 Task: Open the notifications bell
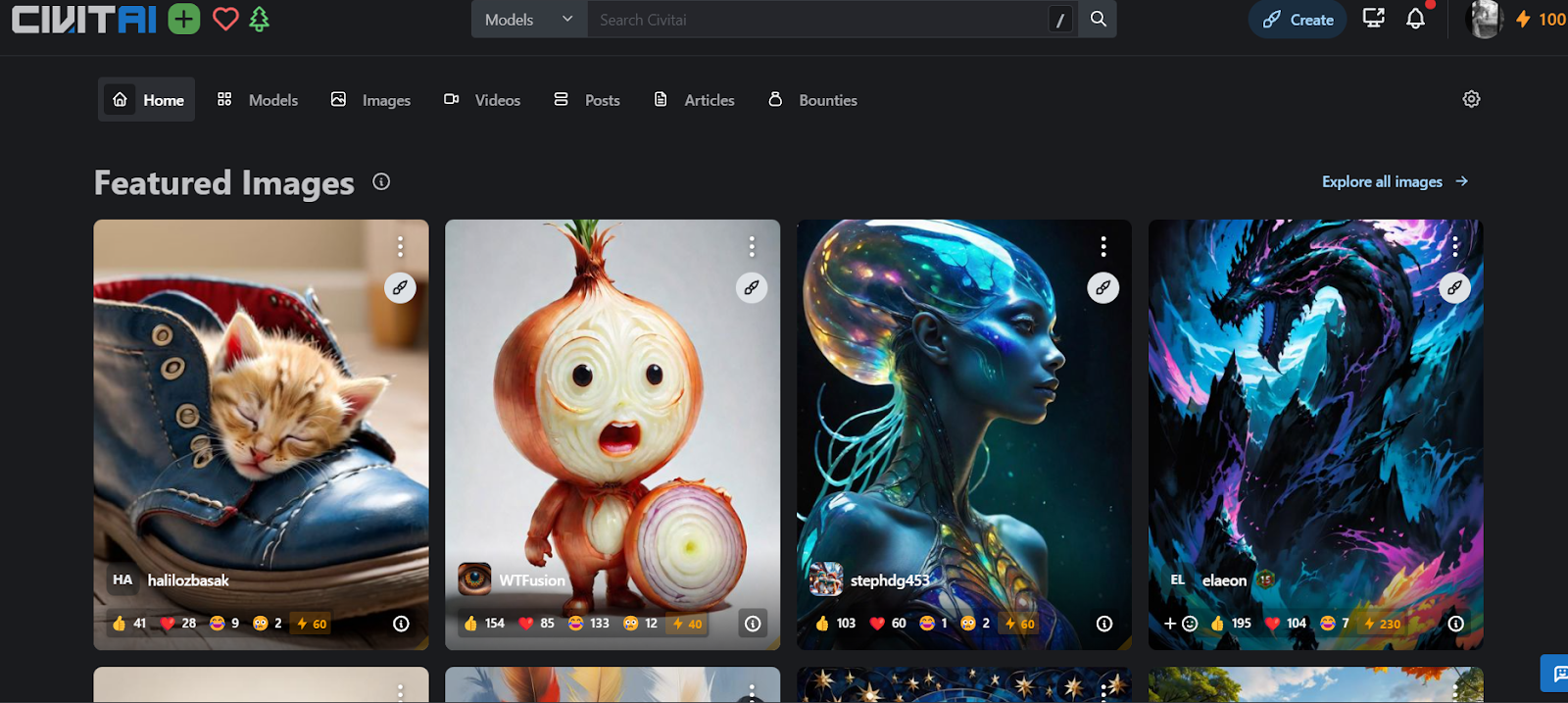click(1415, 20)
